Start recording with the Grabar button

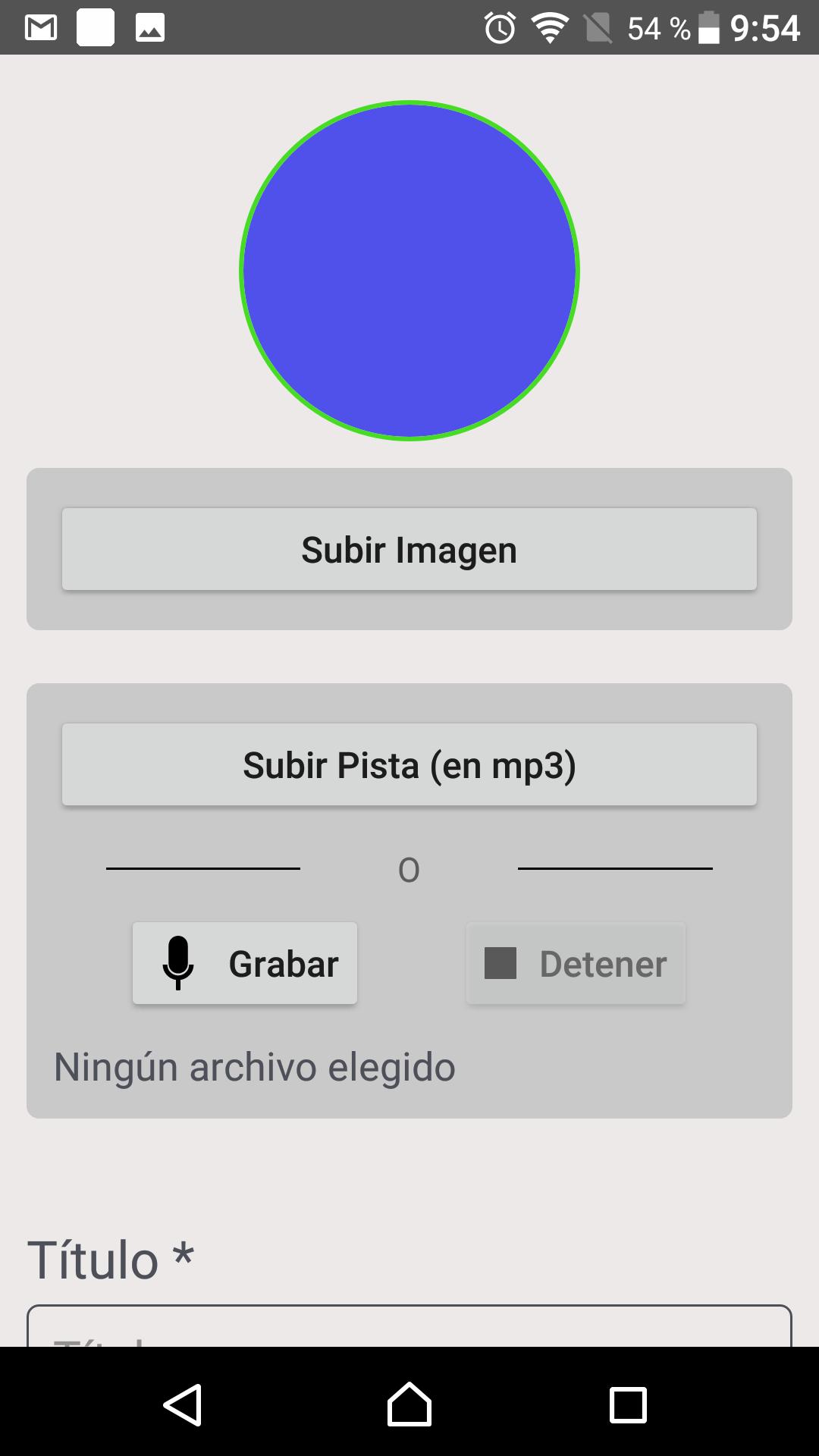(x=245, y=963)
